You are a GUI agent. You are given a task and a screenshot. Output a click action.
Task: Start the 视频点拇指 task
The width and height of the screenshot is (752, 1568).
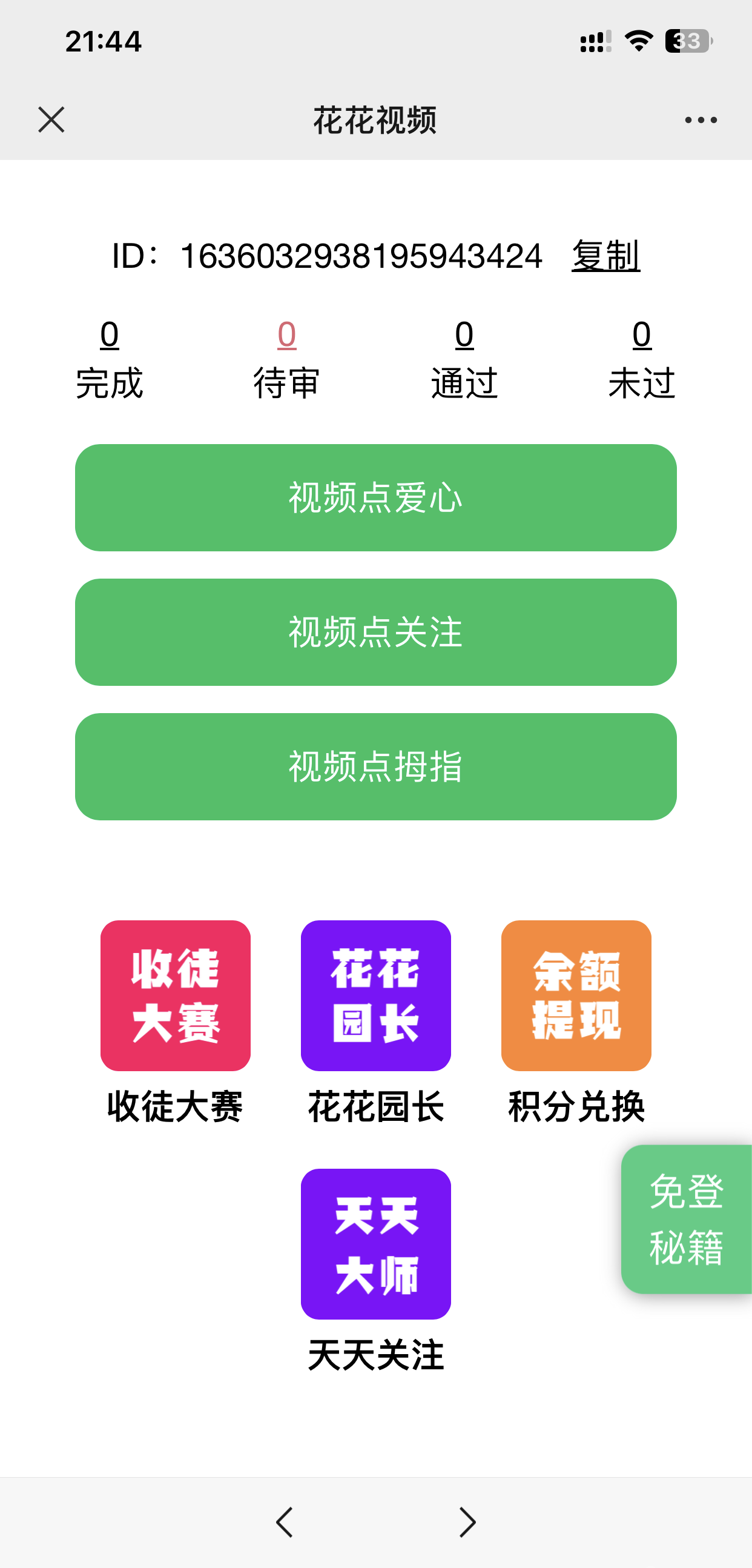tap(376, 767)
